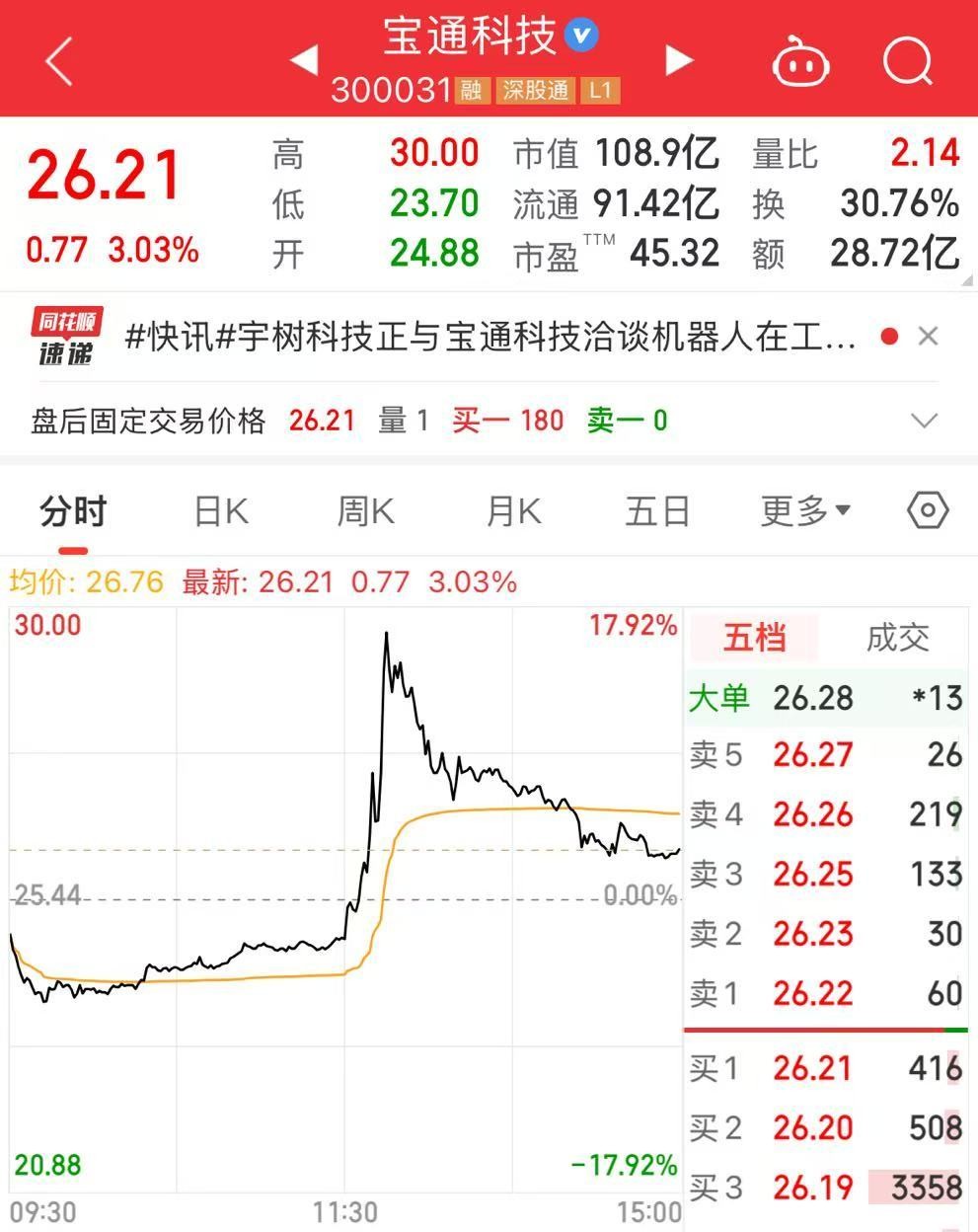978x1232 pixels.
Task: Open chart settings hexagon icon
Action: point(927,511)
